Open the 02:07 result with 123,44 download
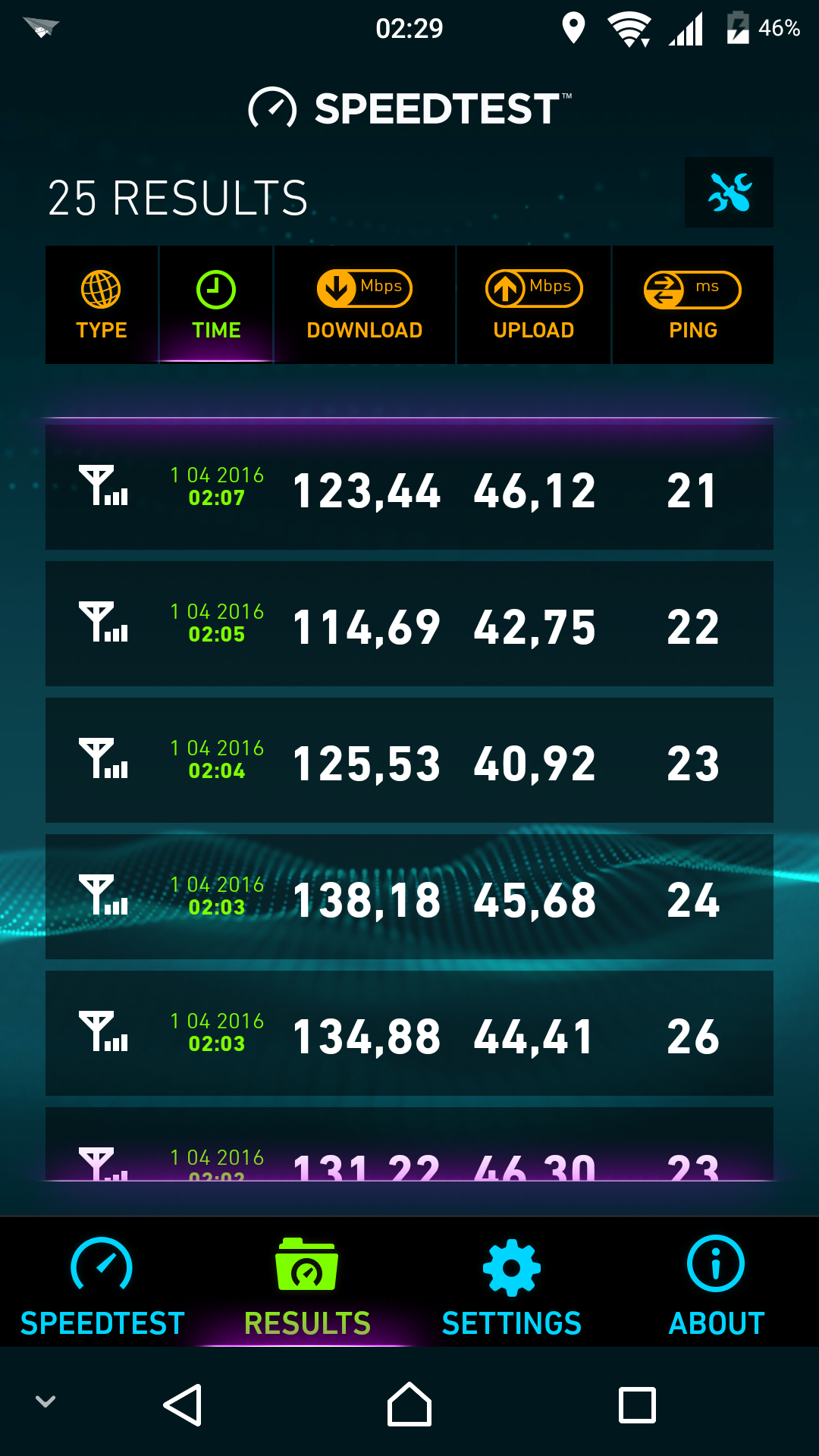Viewport: 819px width, 1456px height. tap(409, 488)
